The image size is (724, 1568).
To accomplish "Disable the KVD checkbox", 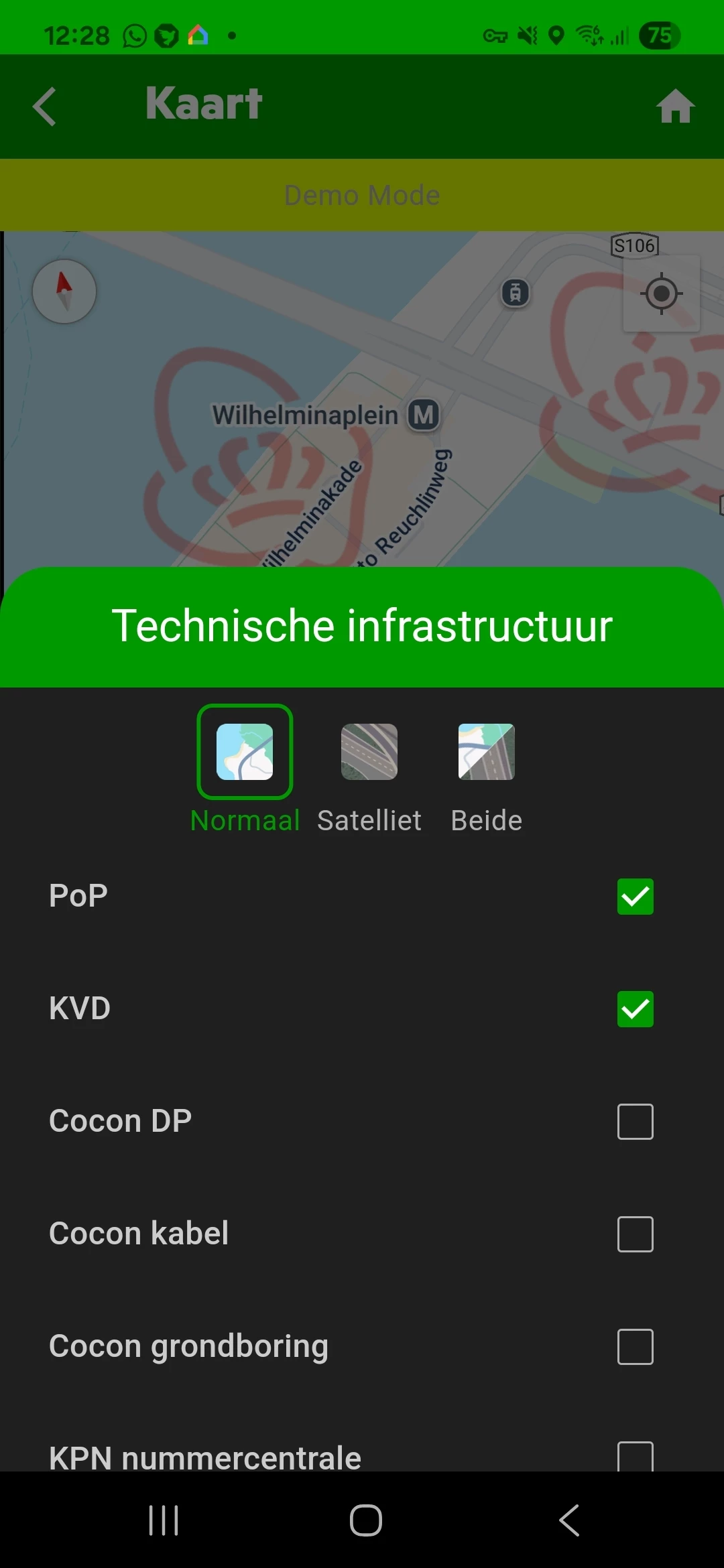I will [x=635, y=1009].
